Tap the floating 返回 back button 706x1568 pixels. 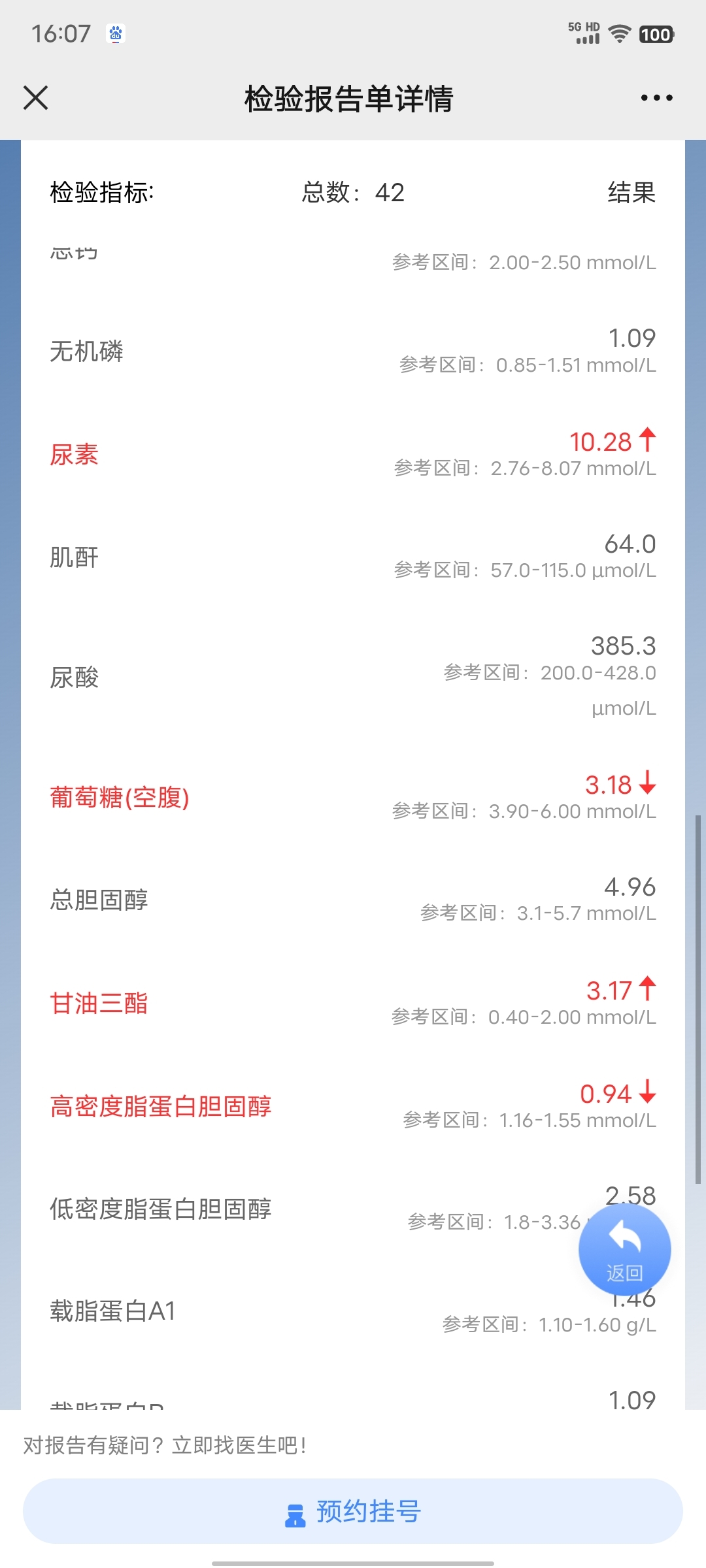624,1249
